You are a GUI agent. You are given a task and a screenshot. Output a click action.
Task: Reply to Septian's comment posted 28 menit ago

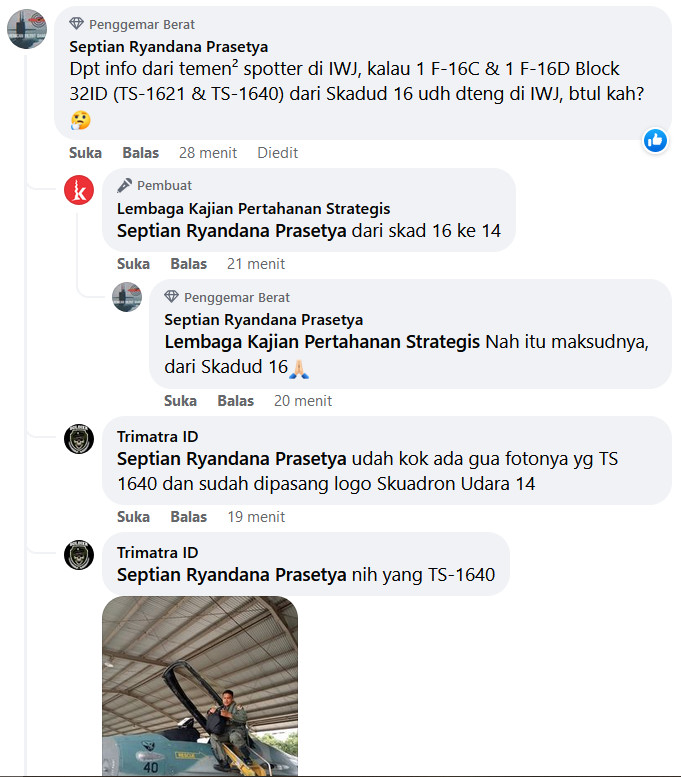[140, 153]
